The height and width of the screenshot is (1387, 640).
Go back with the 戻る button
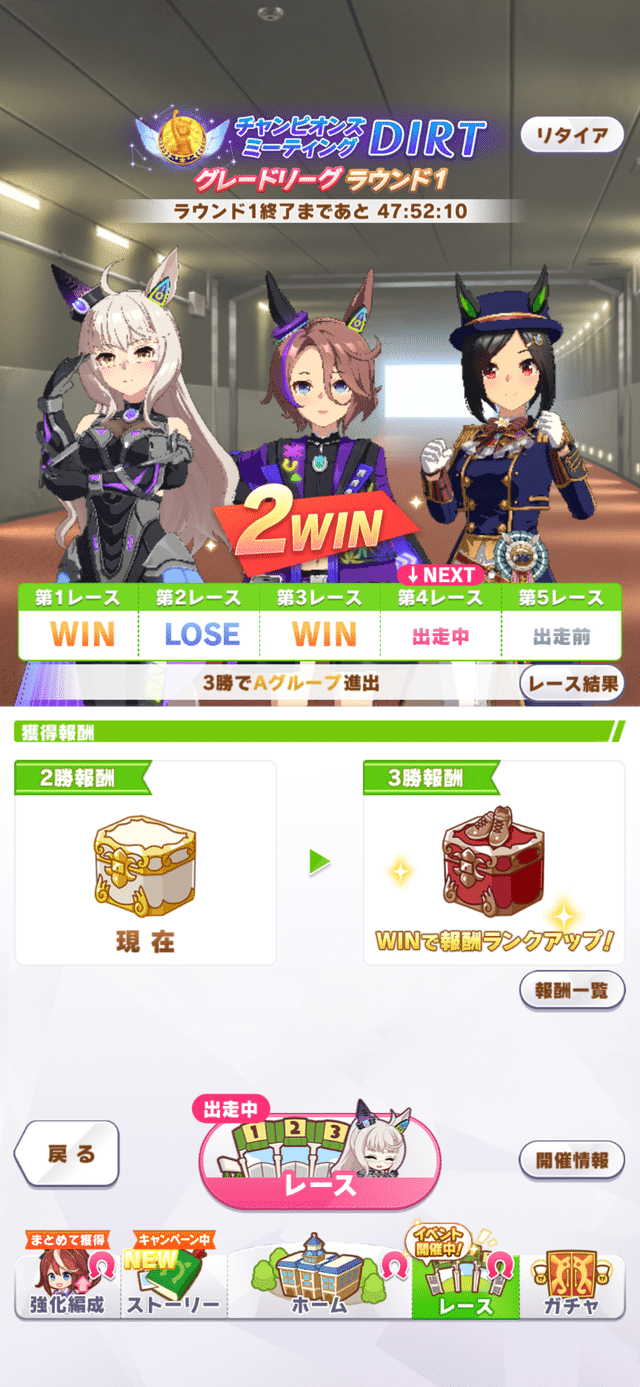(68, 1155)
